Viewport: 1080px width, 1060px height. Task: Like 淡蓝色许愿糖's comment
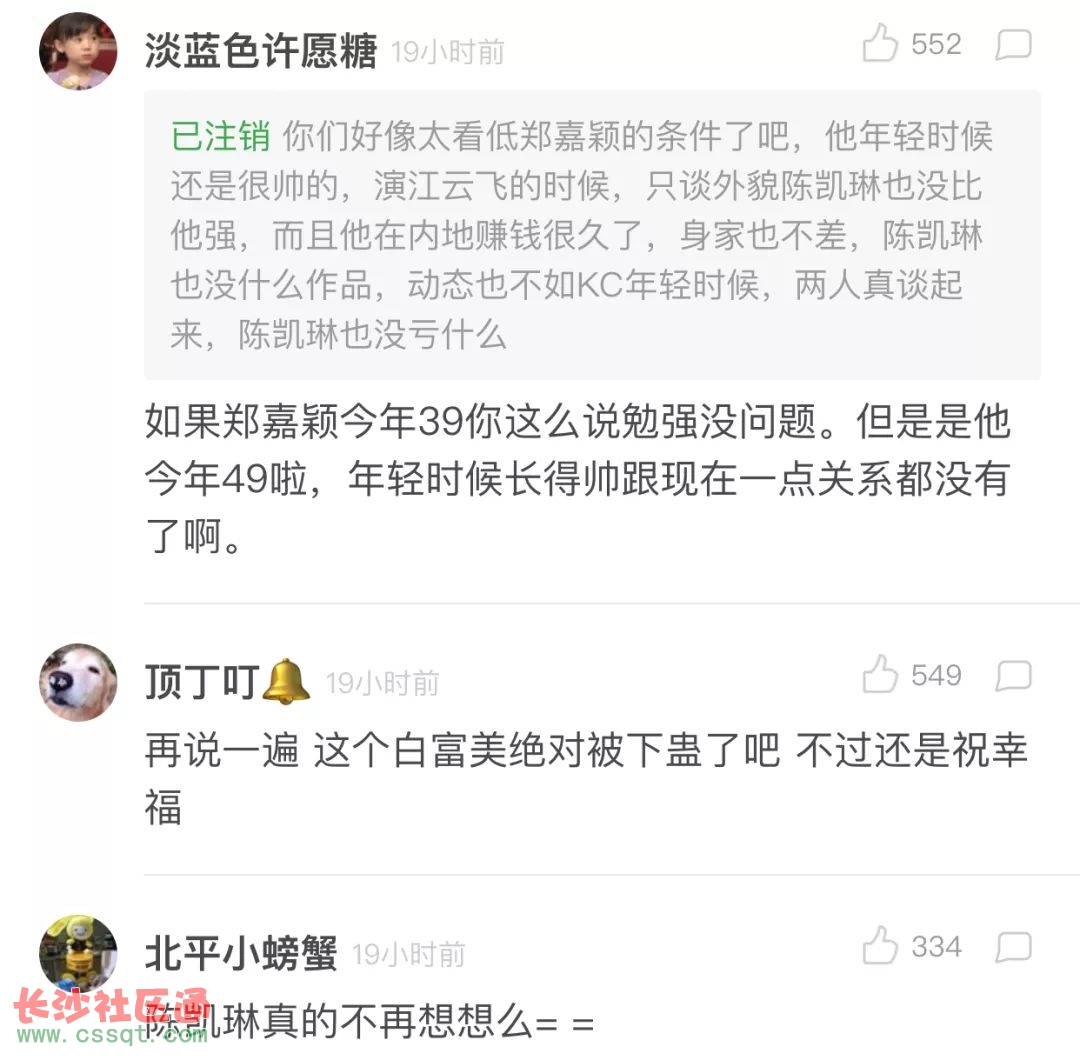[880, 45]
